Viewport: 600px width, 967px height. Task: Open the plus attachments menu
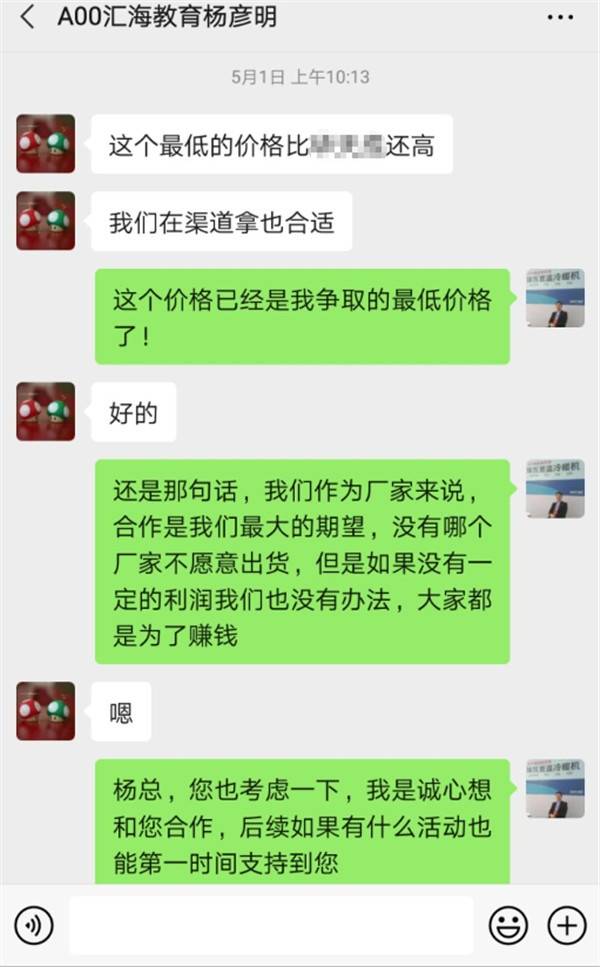(567, 925)
